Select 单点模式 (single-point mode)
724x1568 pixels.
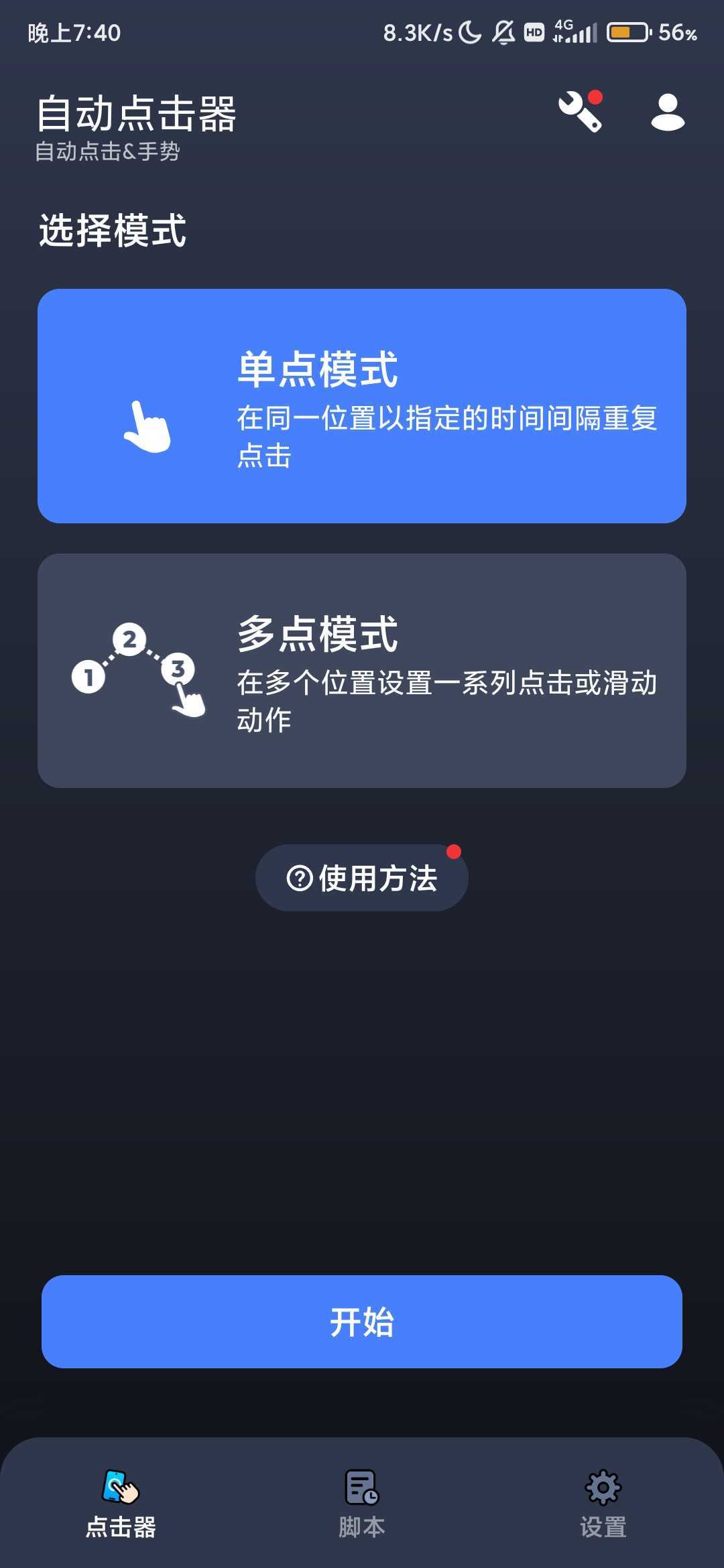362,406
